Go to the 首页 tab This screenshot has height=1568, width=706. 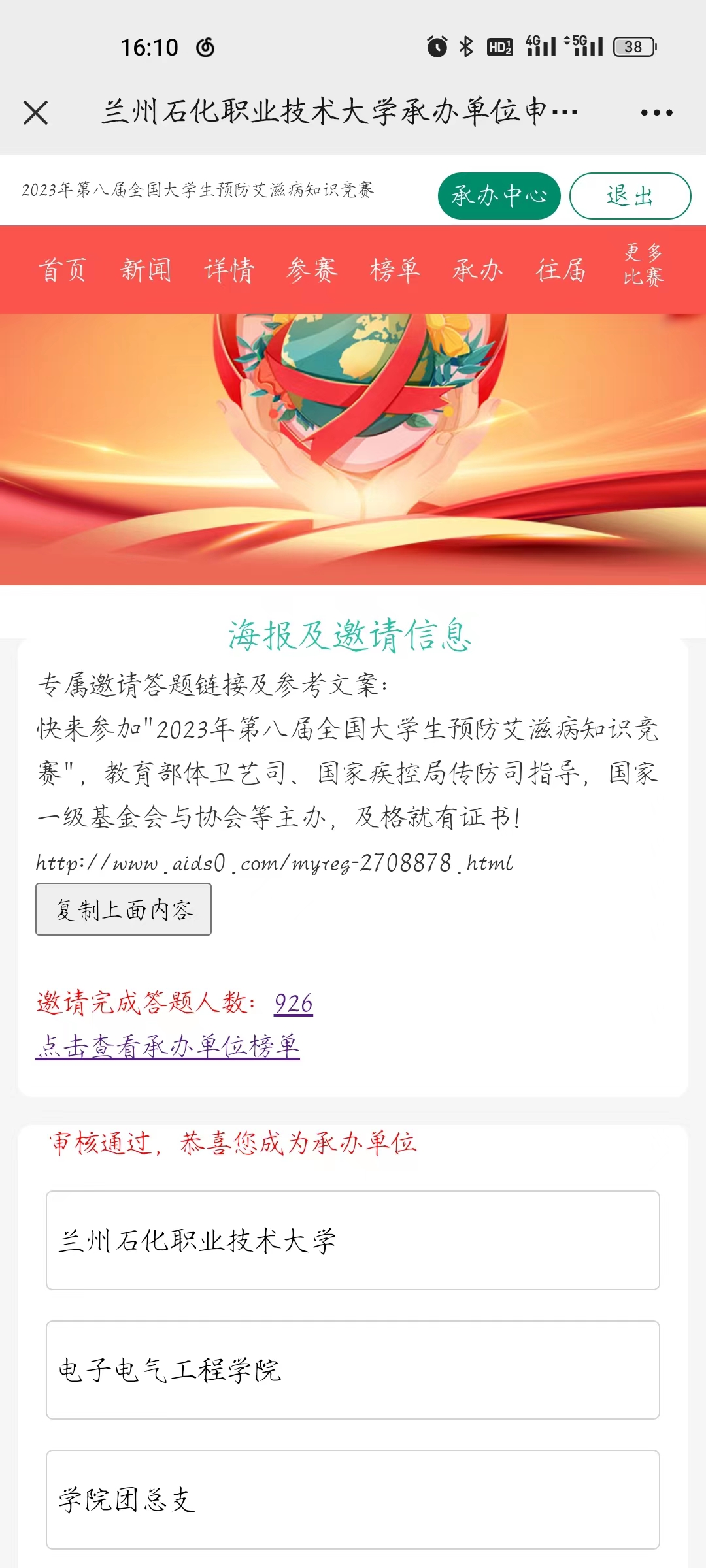(62, 270)
